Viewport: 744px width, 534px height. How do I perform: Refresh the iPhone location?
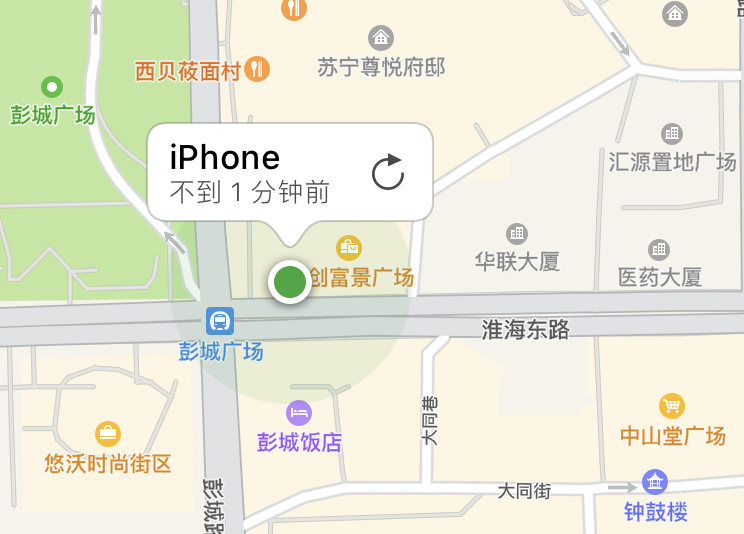pos(387,172)
